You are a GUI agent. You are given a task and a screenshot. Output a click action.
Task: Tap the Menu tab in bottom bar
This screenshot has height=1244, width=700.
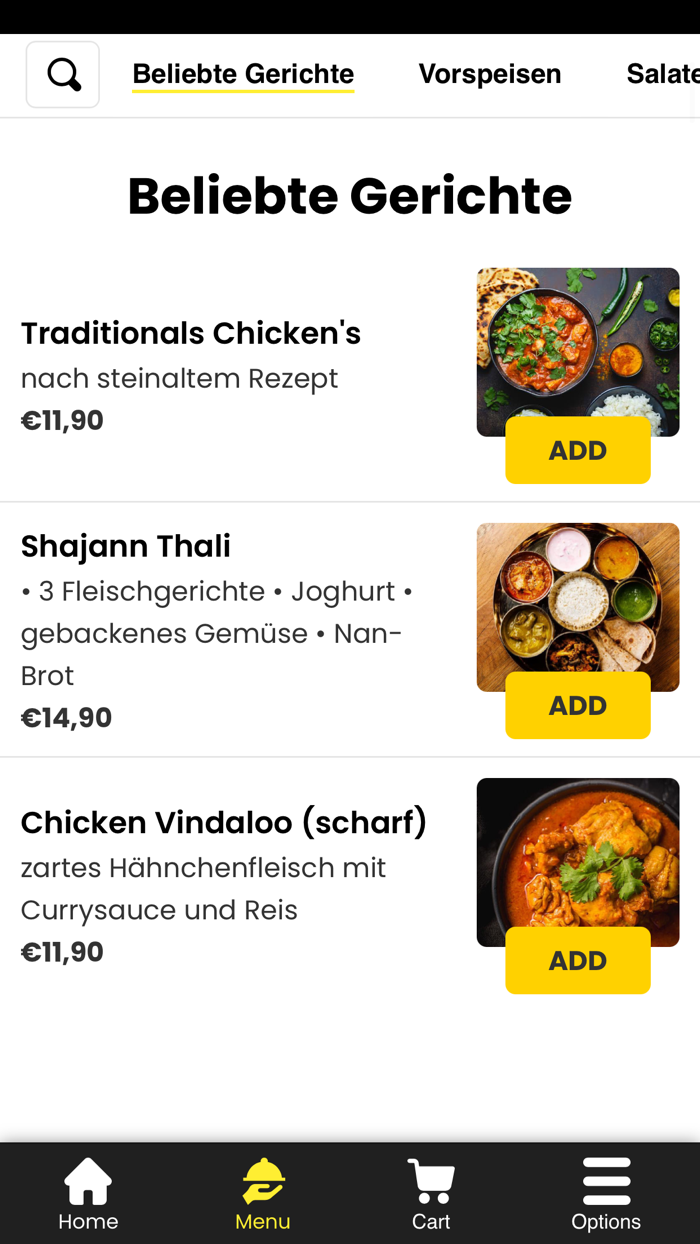263,1194
